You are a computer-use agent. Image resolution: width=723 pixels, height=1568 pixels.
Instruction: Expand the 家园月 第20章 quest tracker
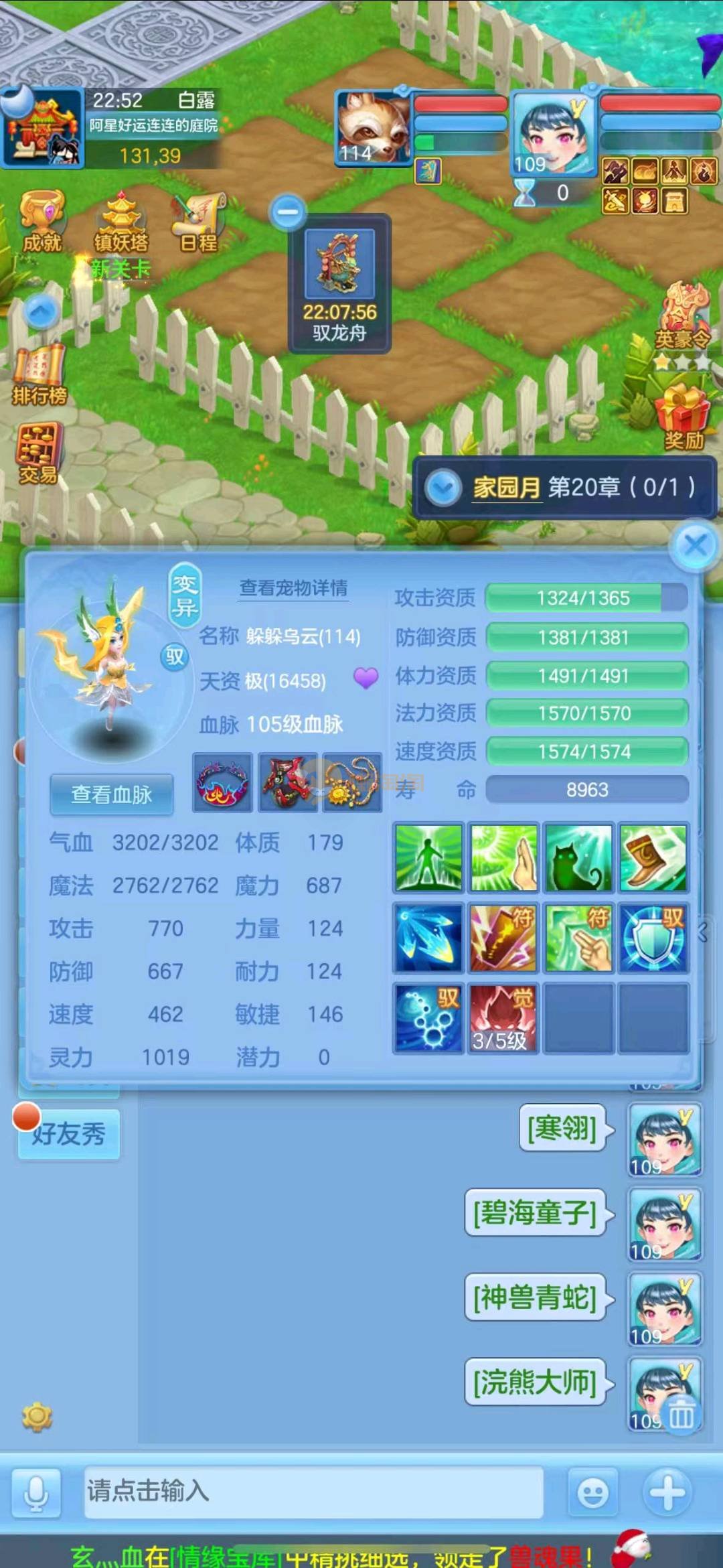[443, 488]
